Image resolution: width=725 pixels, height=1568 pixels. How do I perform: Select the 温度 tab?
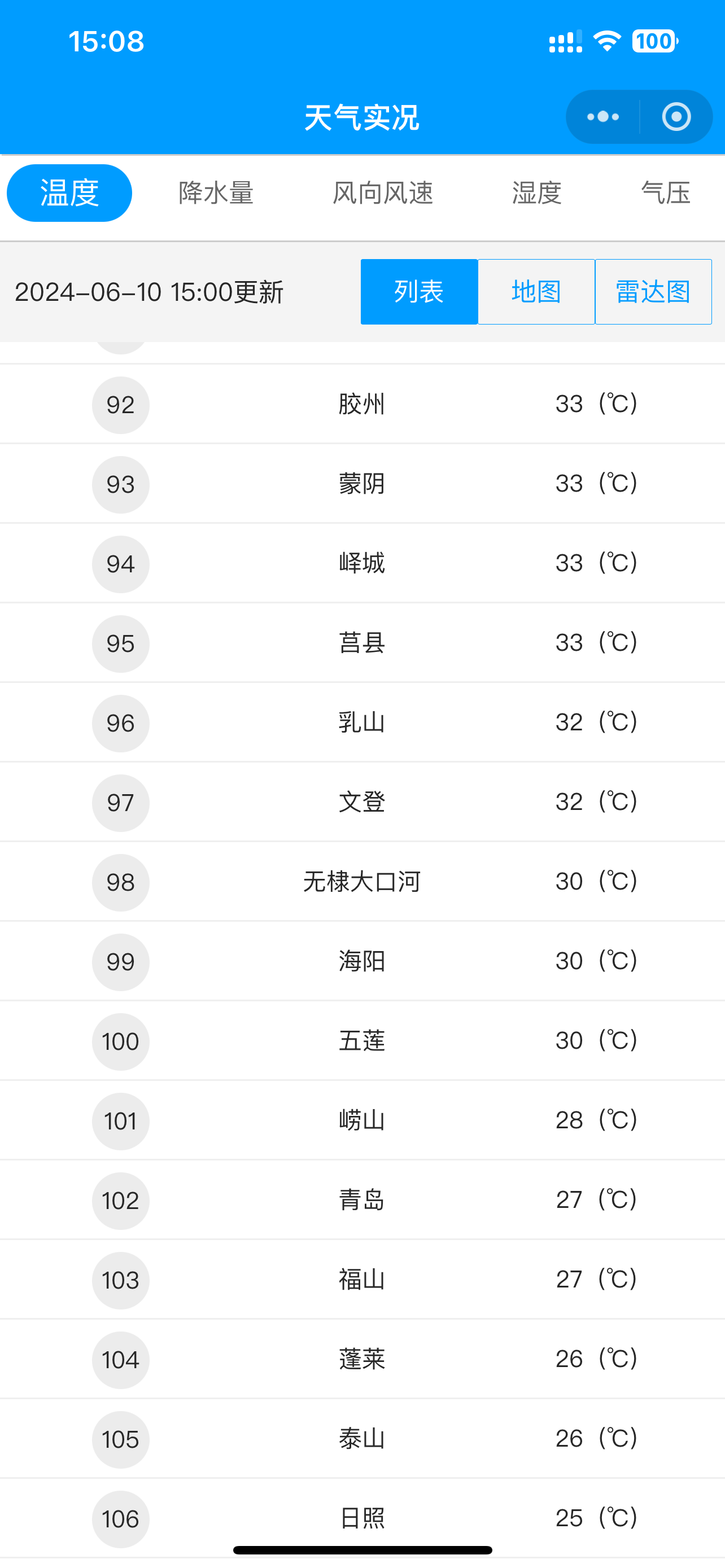tap(69, 193)
